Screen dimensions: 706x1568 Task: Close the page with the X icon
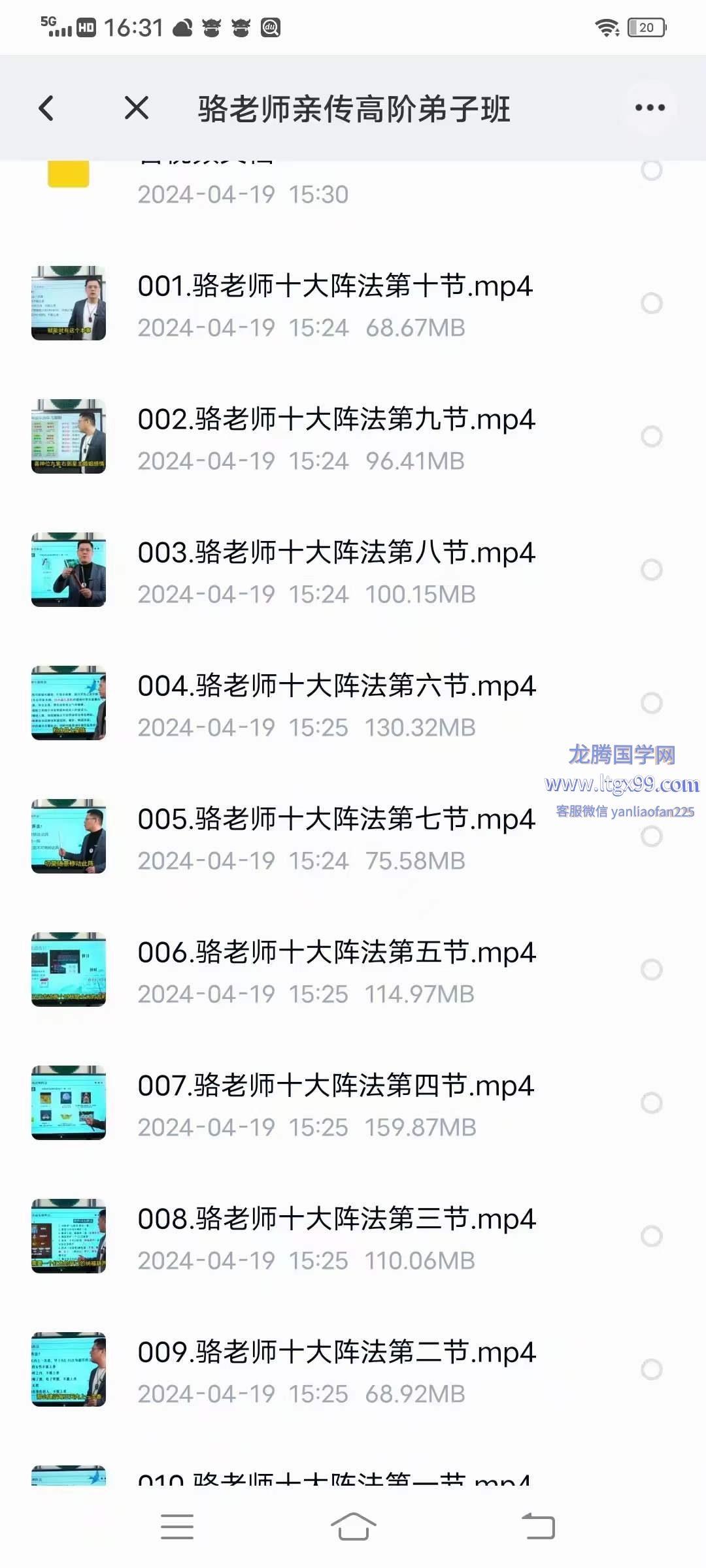pyautogui.click(x=137, y=108)
